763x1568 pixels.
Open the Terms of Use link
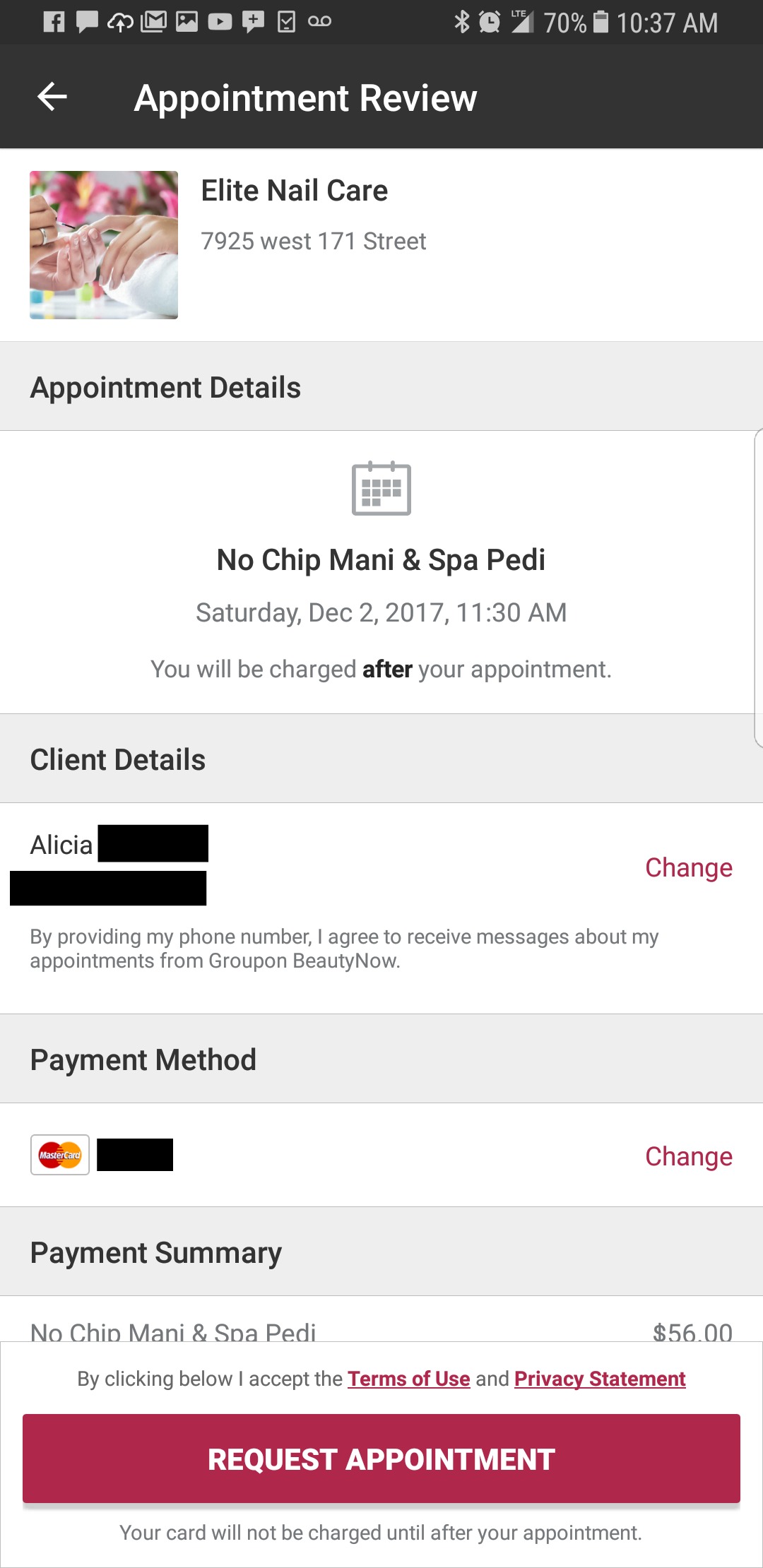click(x=408, y=1379)
